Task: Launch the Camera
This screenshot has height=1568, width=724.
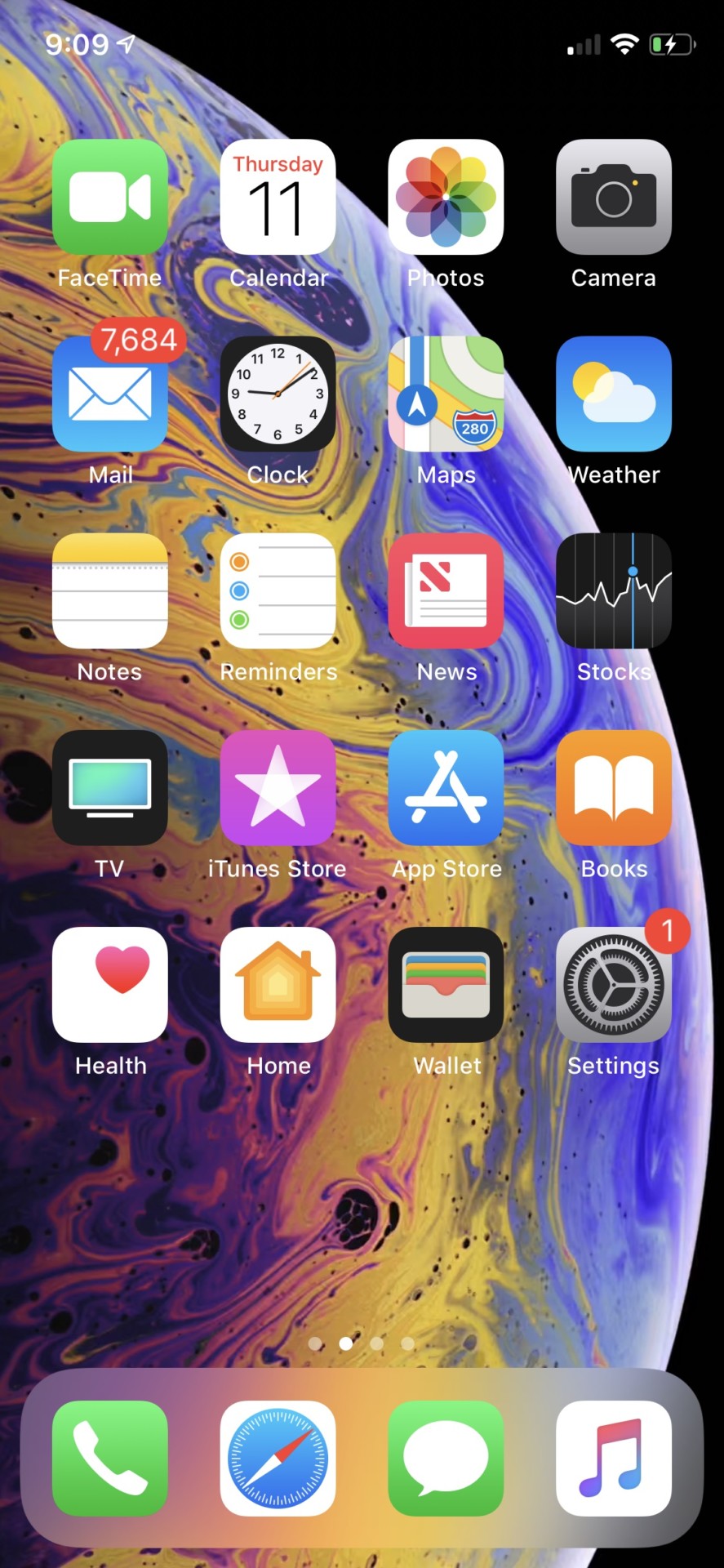Action: (614, 197)
